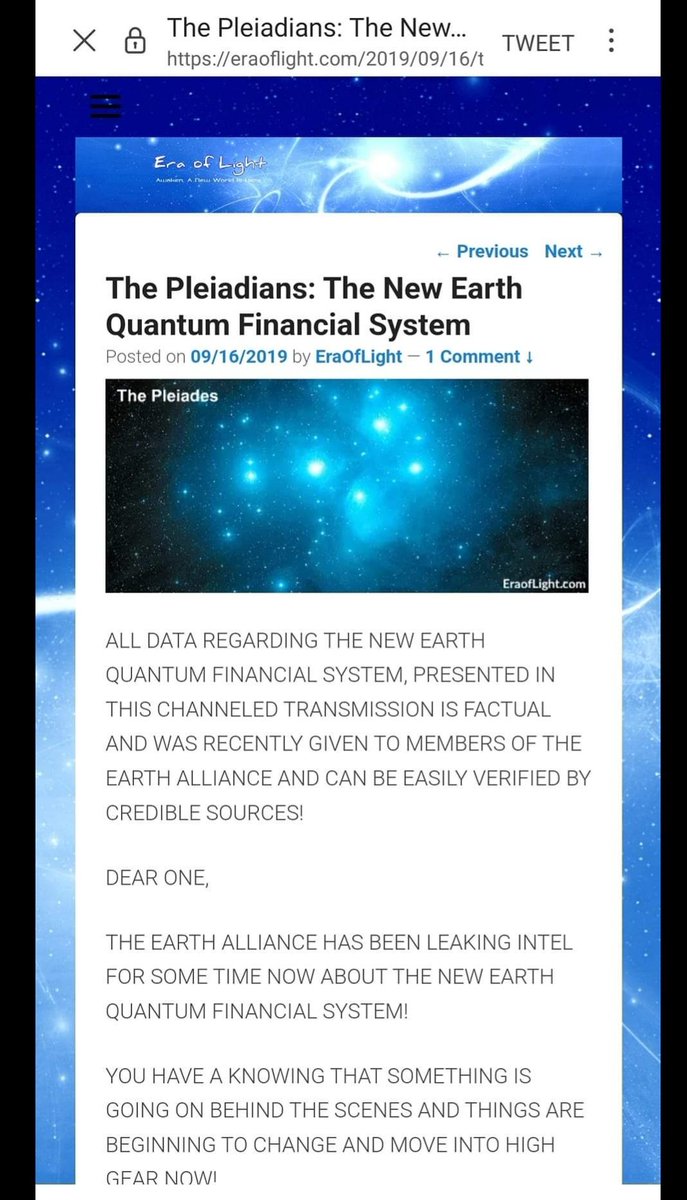Open the EraOfLight author link

click(358, 356)
